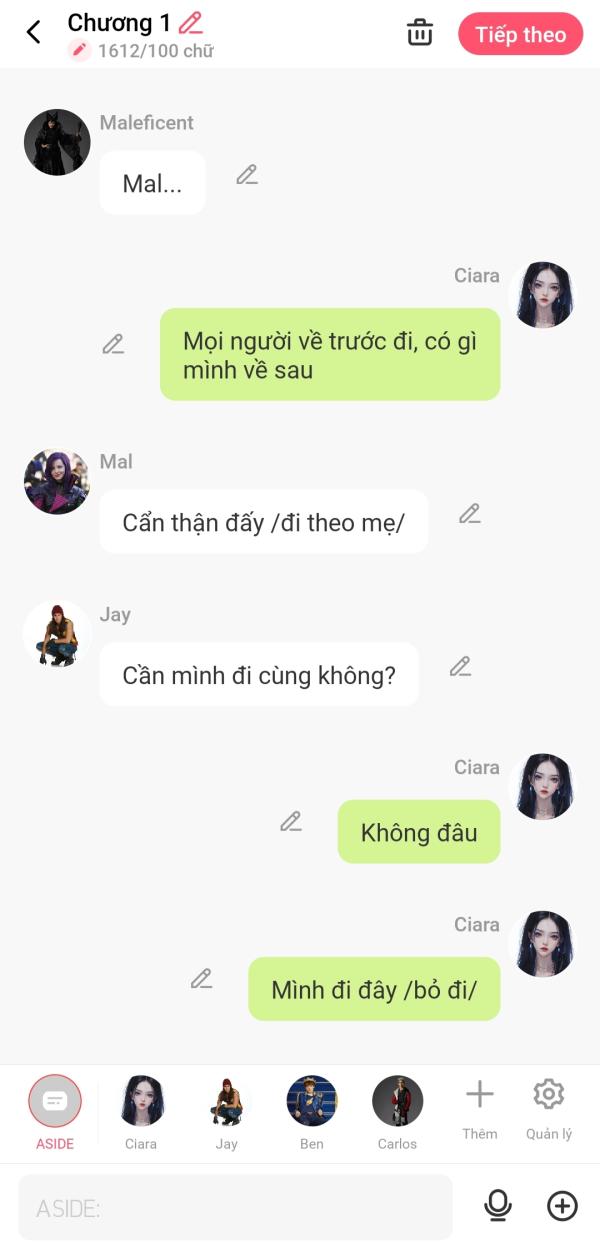Open Quản lý character management
The height and width of the screenshot is (1247, 600).
[549, 1109]
